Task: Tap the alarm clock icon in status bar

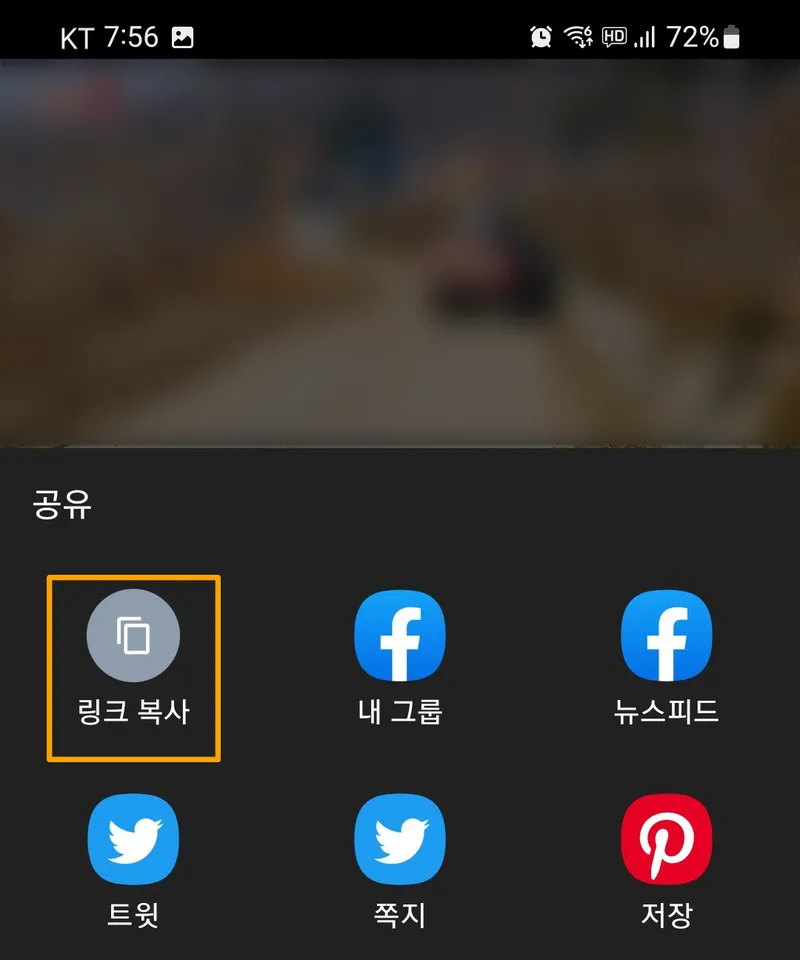Action: click(541, 35)
